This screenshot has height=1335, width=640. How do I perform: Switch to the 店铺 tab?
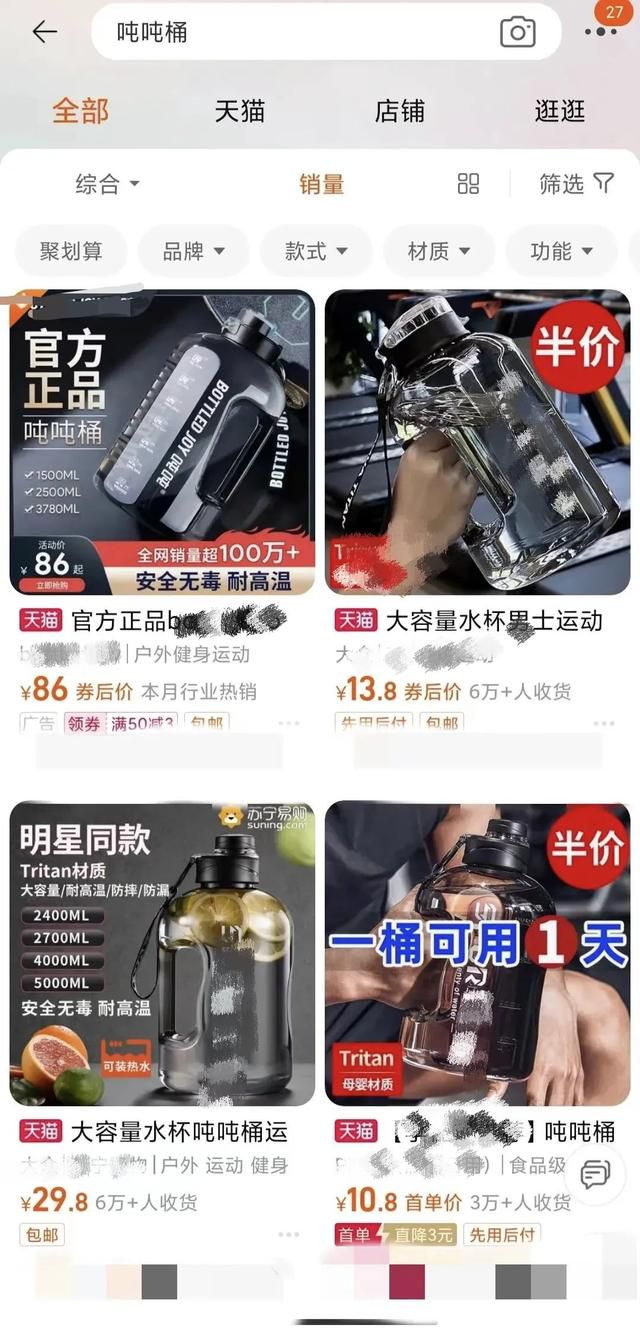pyautogui.click(x=400, y=111)
